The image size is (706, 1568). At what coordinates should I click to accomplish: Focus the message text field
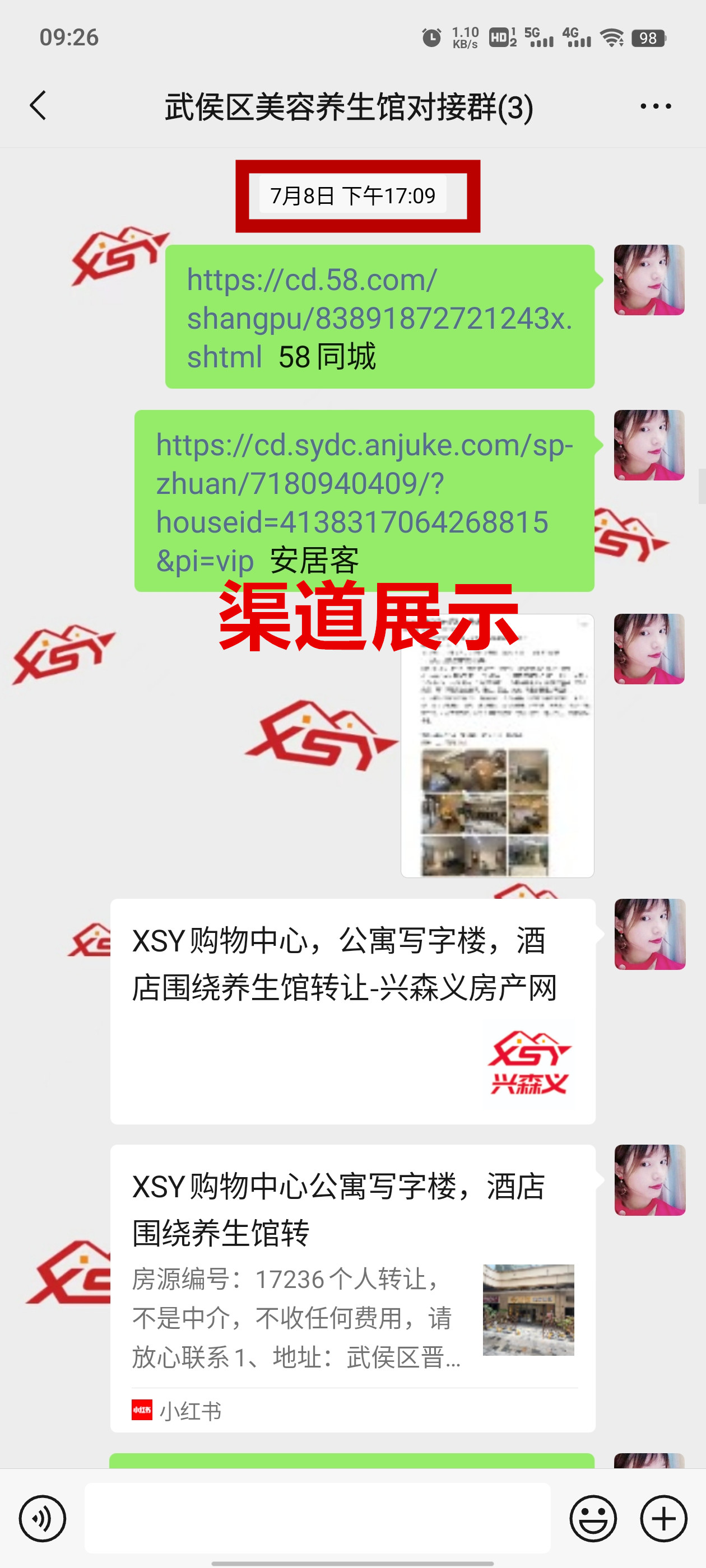click(317, 1518)
